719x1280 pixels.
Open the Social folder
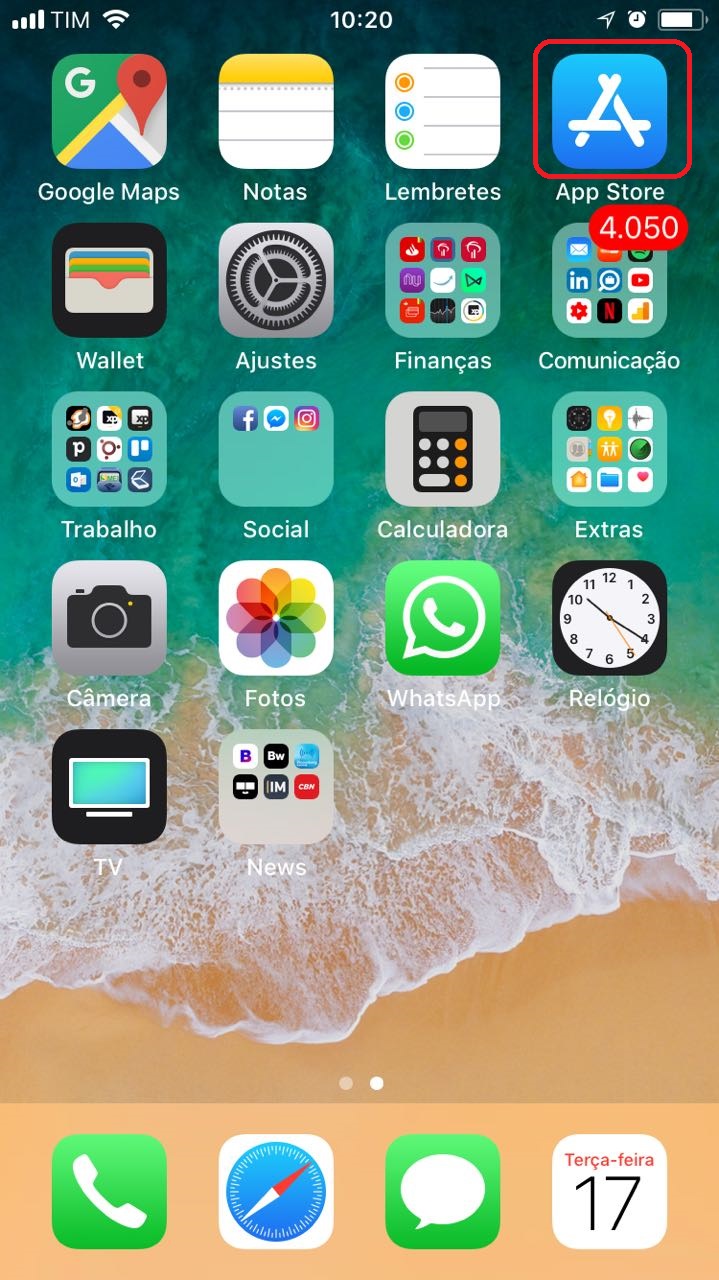[x=276, y=449]
